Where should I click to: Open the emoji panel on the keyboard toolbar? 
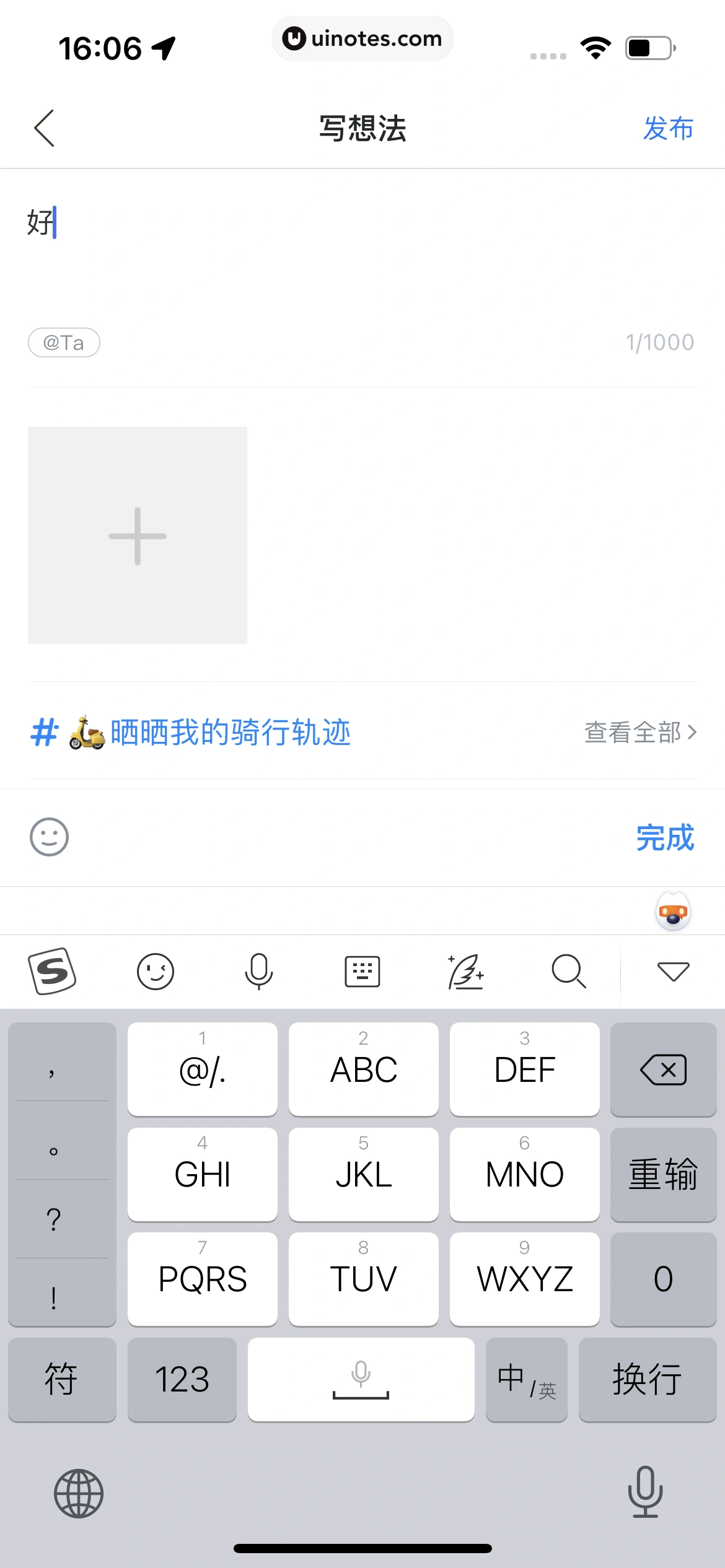coord(156,970)
